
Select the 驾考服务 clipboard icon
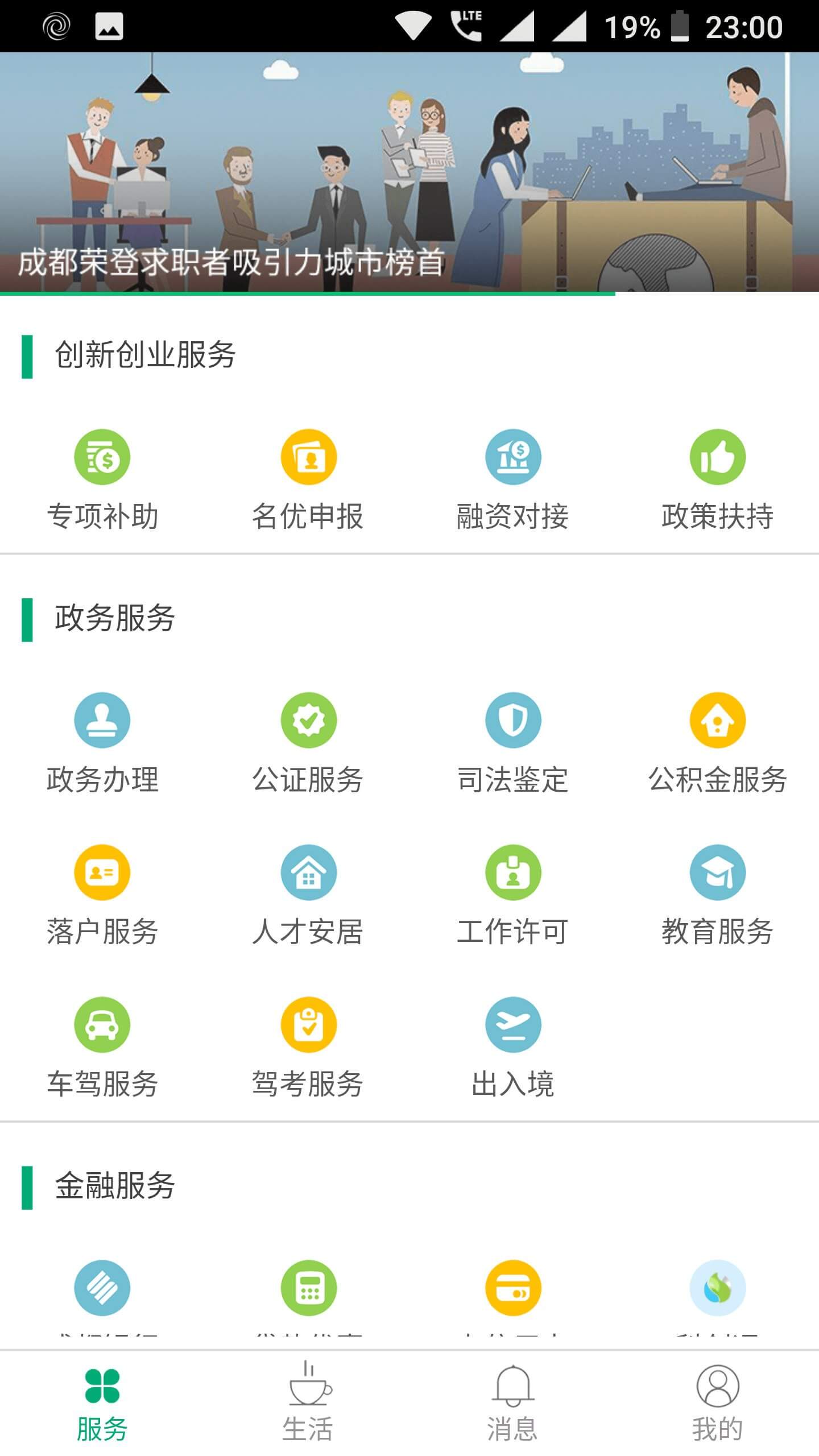tap(307, 1027)
